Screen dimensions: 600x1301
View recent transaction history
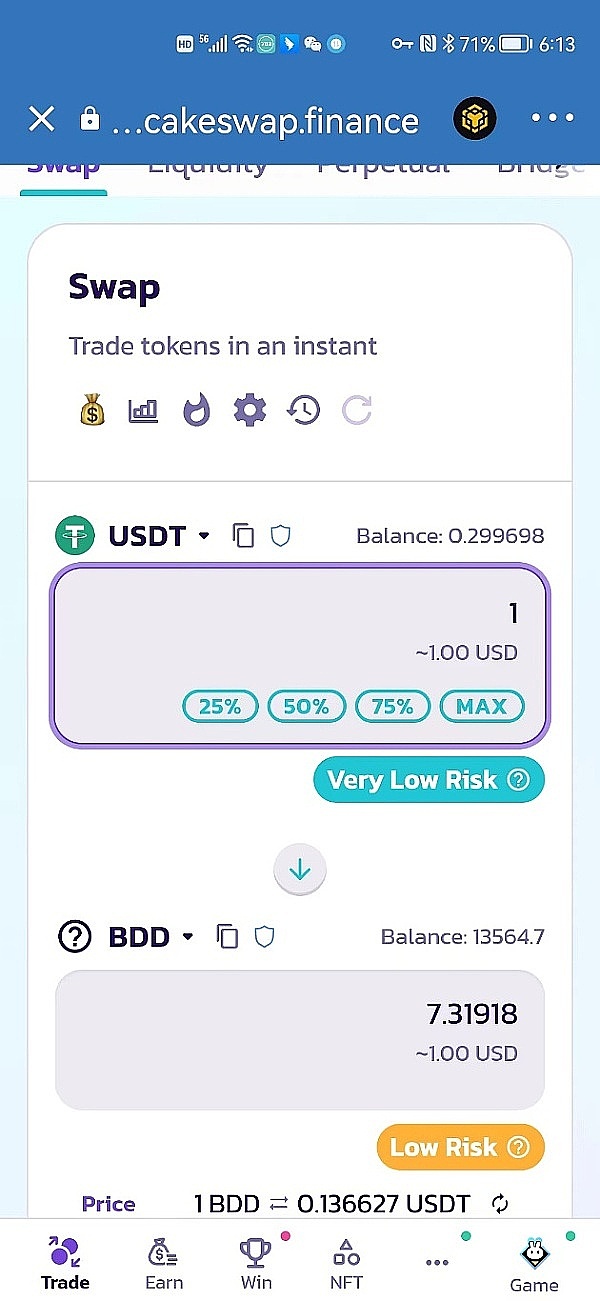[304, 410]
